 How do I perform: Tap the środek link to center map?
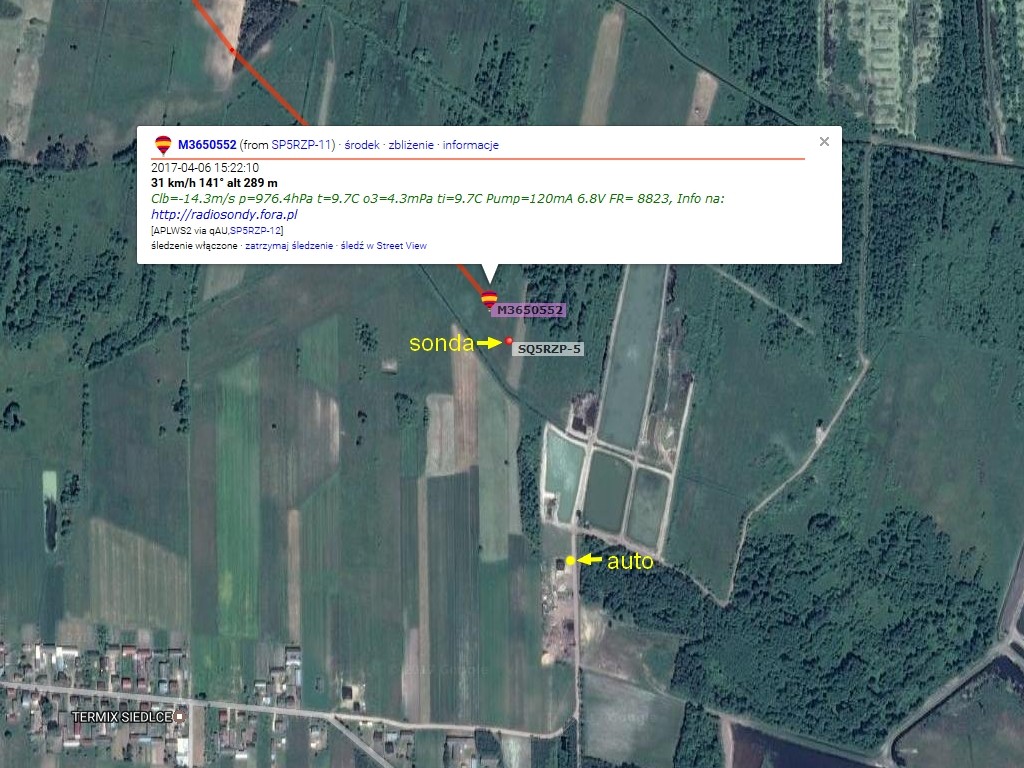(361, 145)
